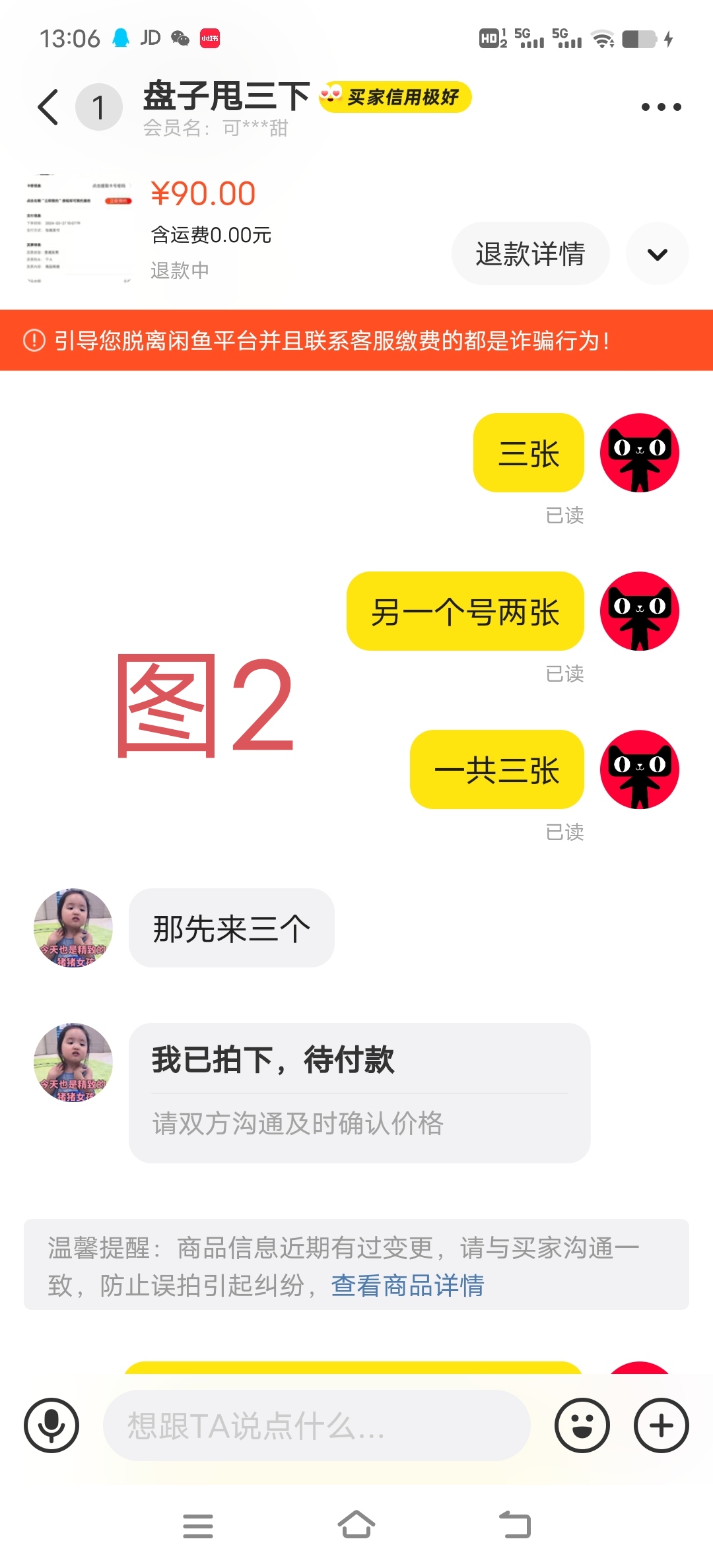The image size is (713, 1568).
Task: Expand the order card chevron
Action: pos(657,253)
